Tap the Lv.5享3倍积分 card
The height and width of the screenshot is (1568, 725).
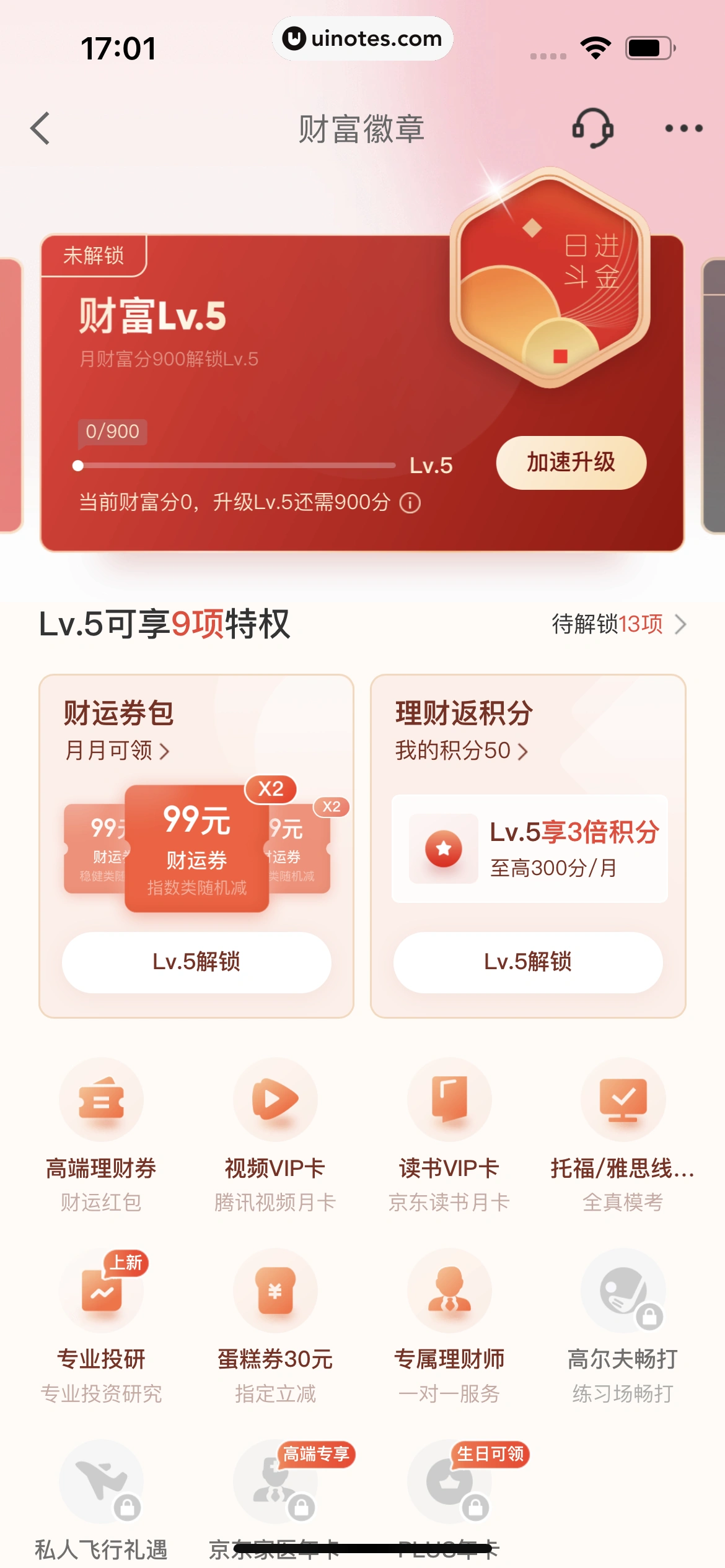point(530,848)
